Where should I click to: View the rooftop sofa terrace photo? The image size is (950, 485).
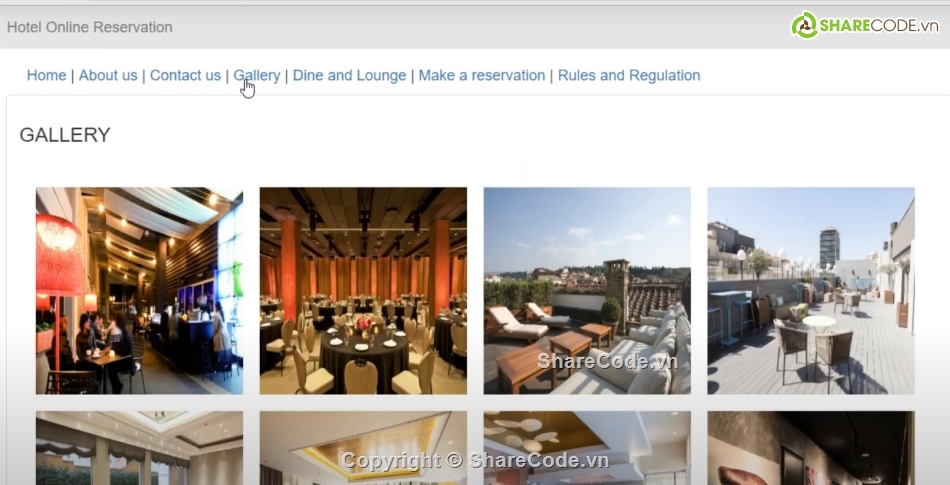click(587, 290)
